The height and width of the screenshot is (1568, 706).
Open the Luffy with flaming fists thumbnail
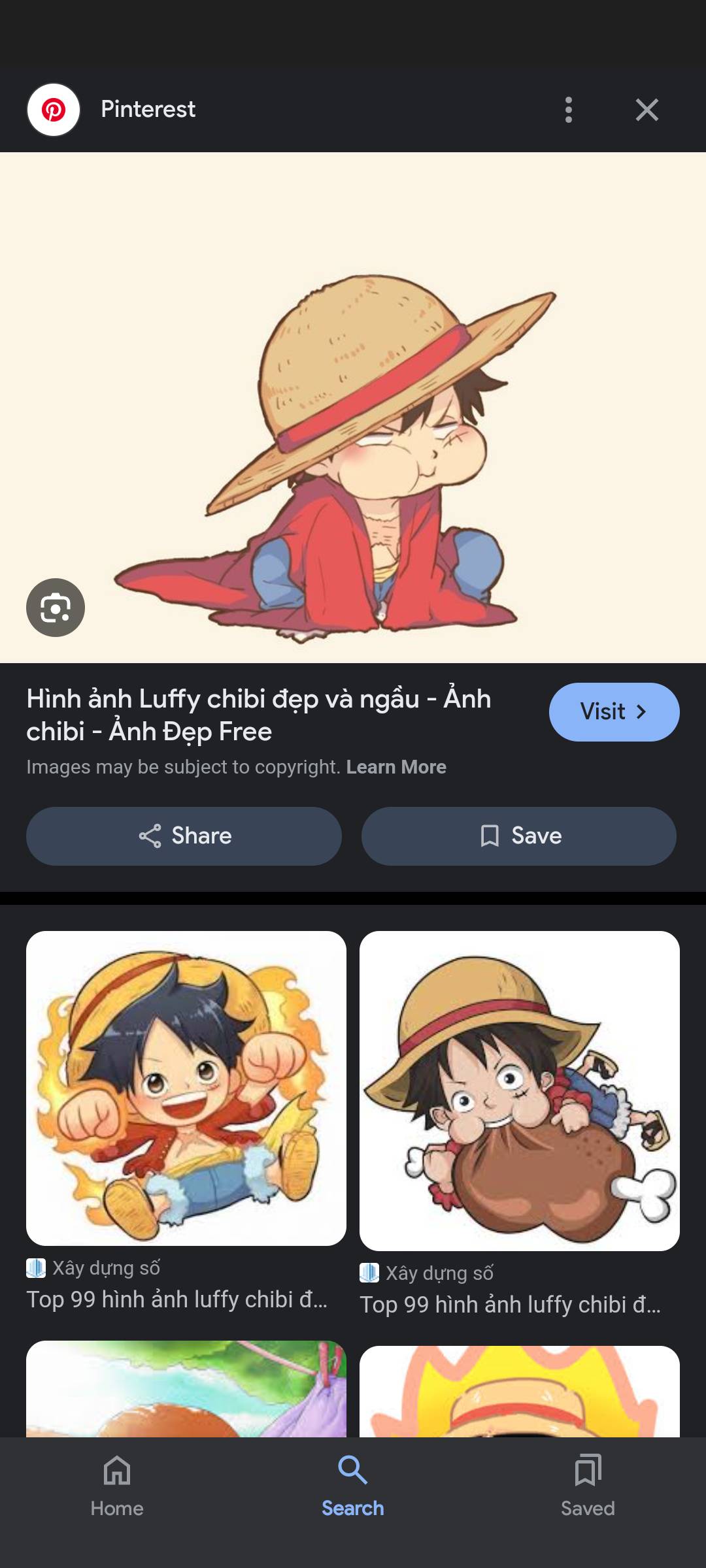click(x=186, y=1088)
